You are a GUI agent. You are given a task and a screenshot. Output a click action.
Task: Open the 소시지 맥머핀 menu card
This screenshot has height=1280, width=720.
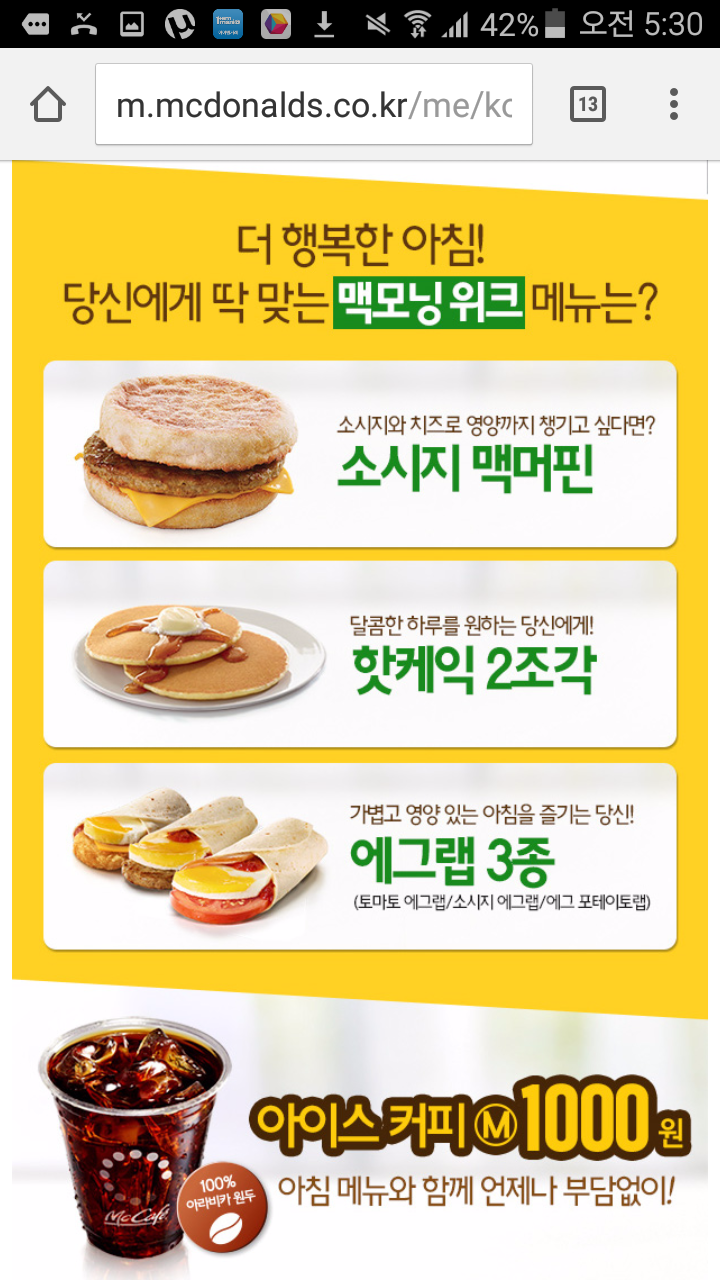tap(360, 454)
